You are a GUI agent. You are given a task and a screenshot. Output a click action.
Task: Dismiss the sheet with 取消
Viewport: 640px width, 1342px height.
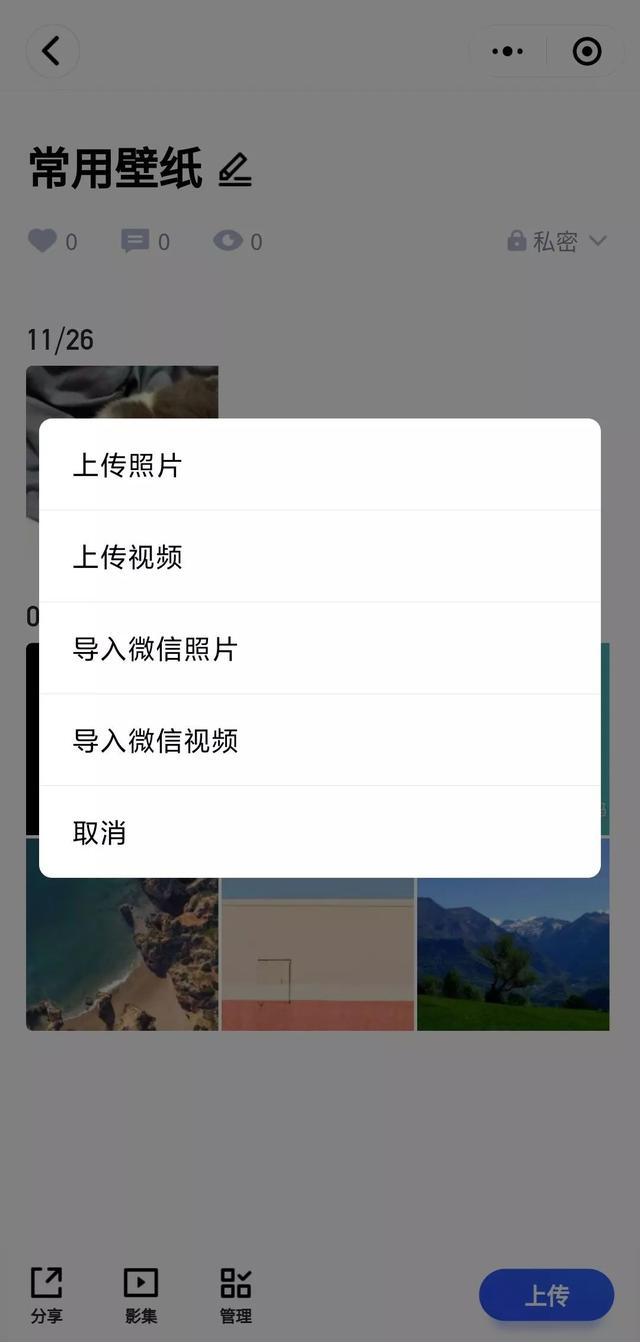click(320, 832)
